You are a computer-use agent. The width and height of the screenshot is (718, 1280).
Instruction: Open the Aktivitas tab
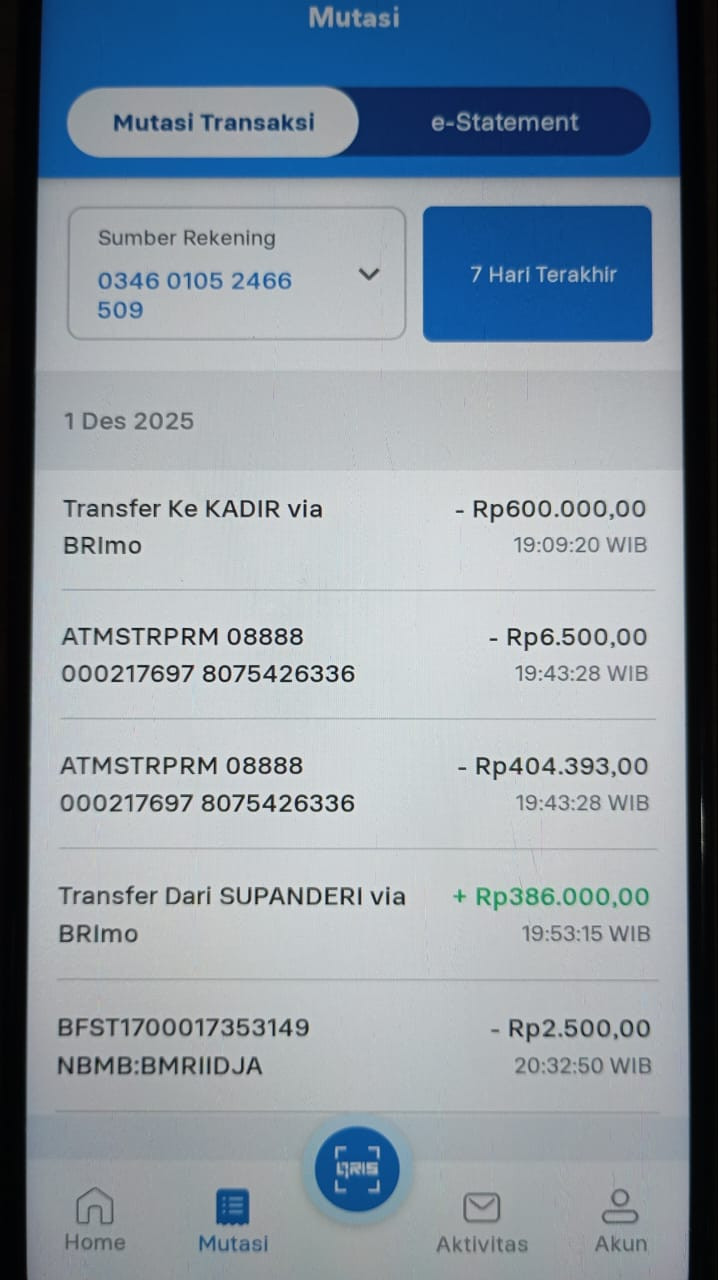click(x=481, y=1220)
